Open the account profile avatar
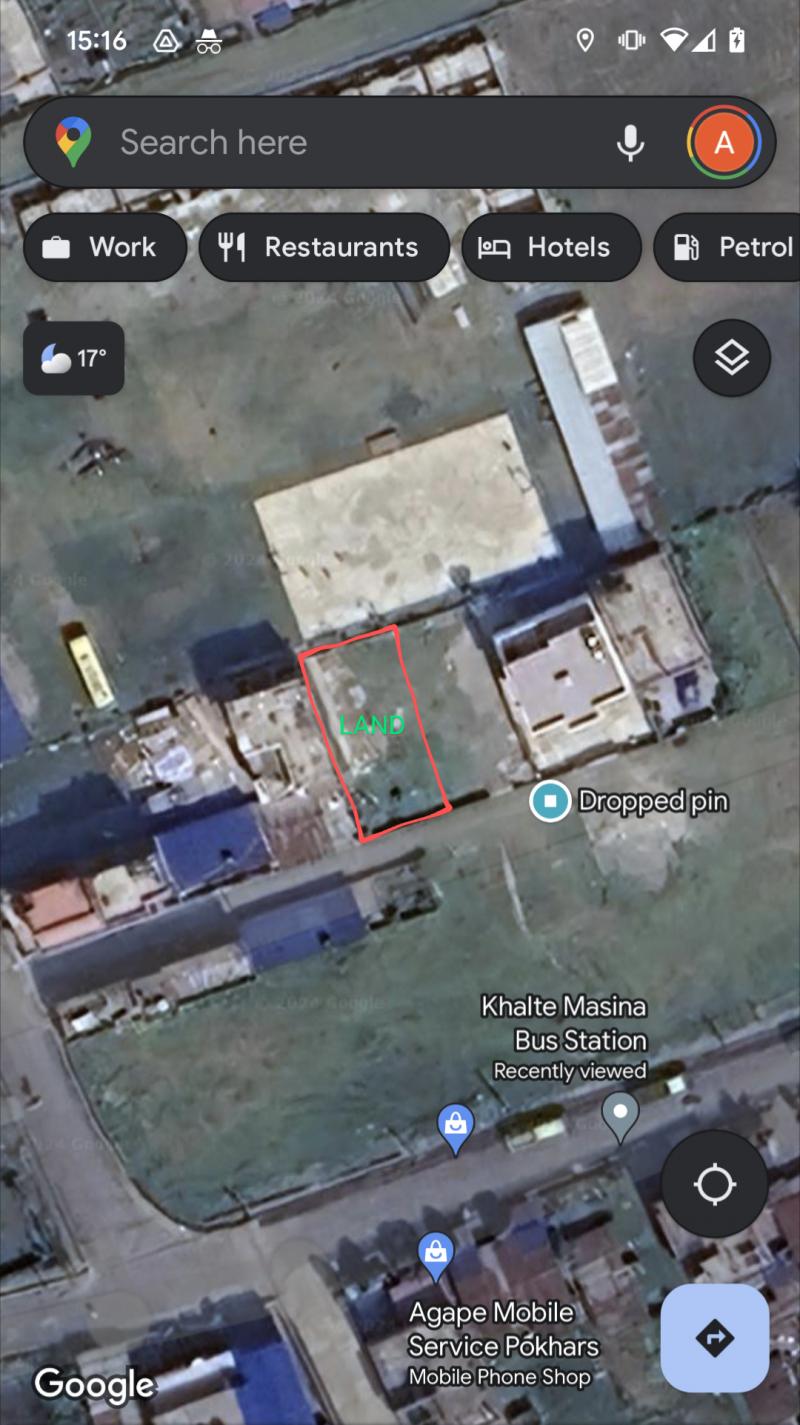 [724, 142]
